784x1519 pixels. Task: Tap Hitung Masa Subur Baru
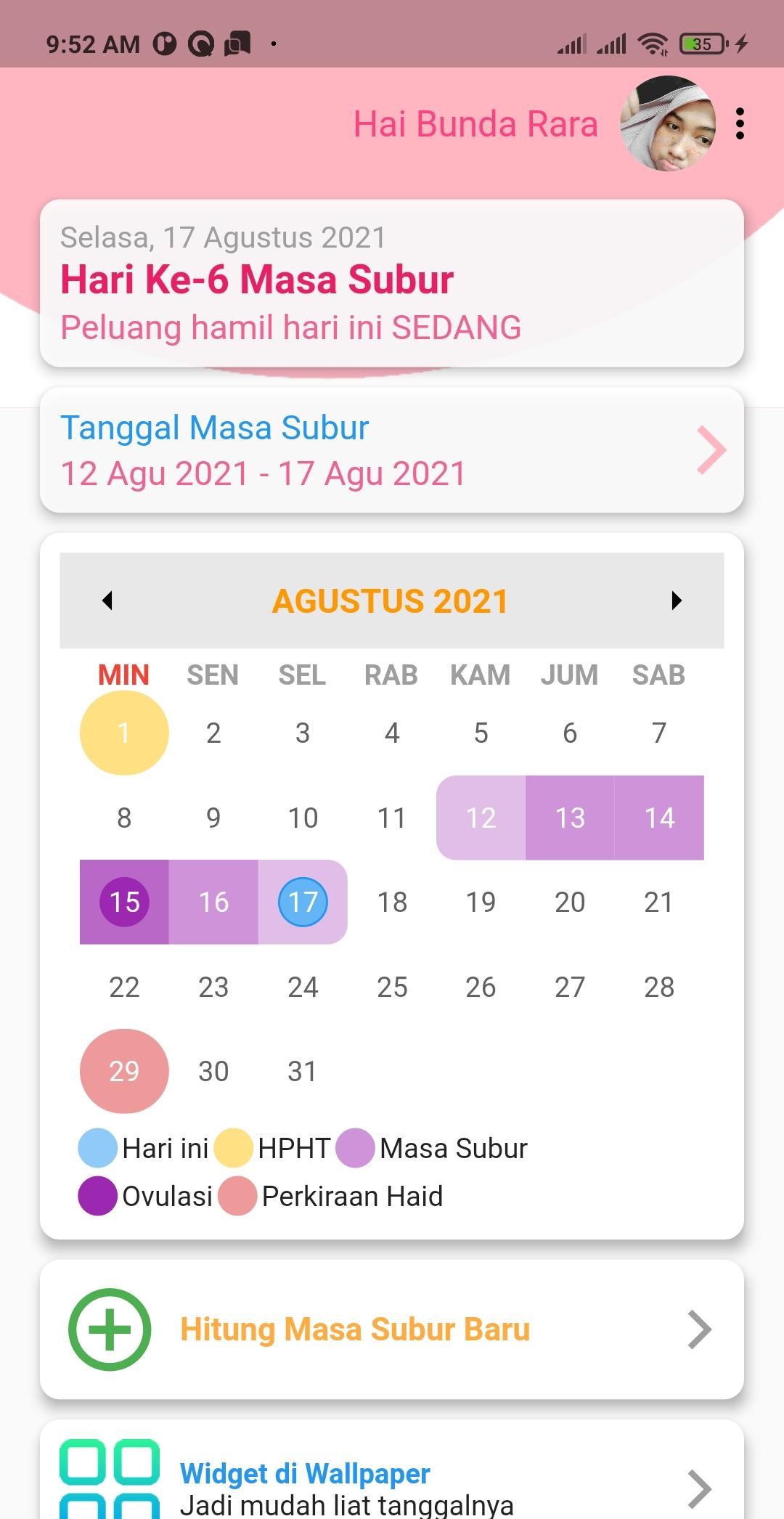pos(392,1329)
